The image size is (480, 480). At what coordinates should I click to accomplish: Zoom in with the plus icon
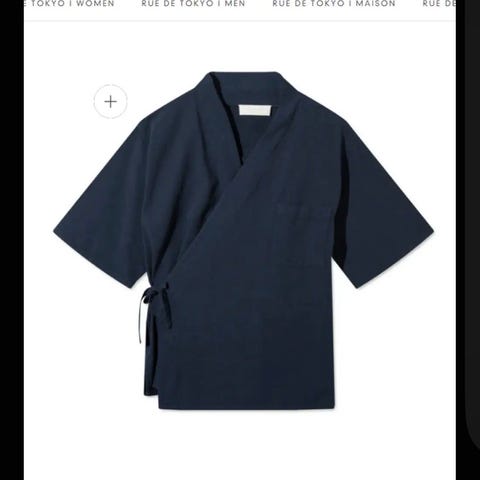(x=111, y=101)
